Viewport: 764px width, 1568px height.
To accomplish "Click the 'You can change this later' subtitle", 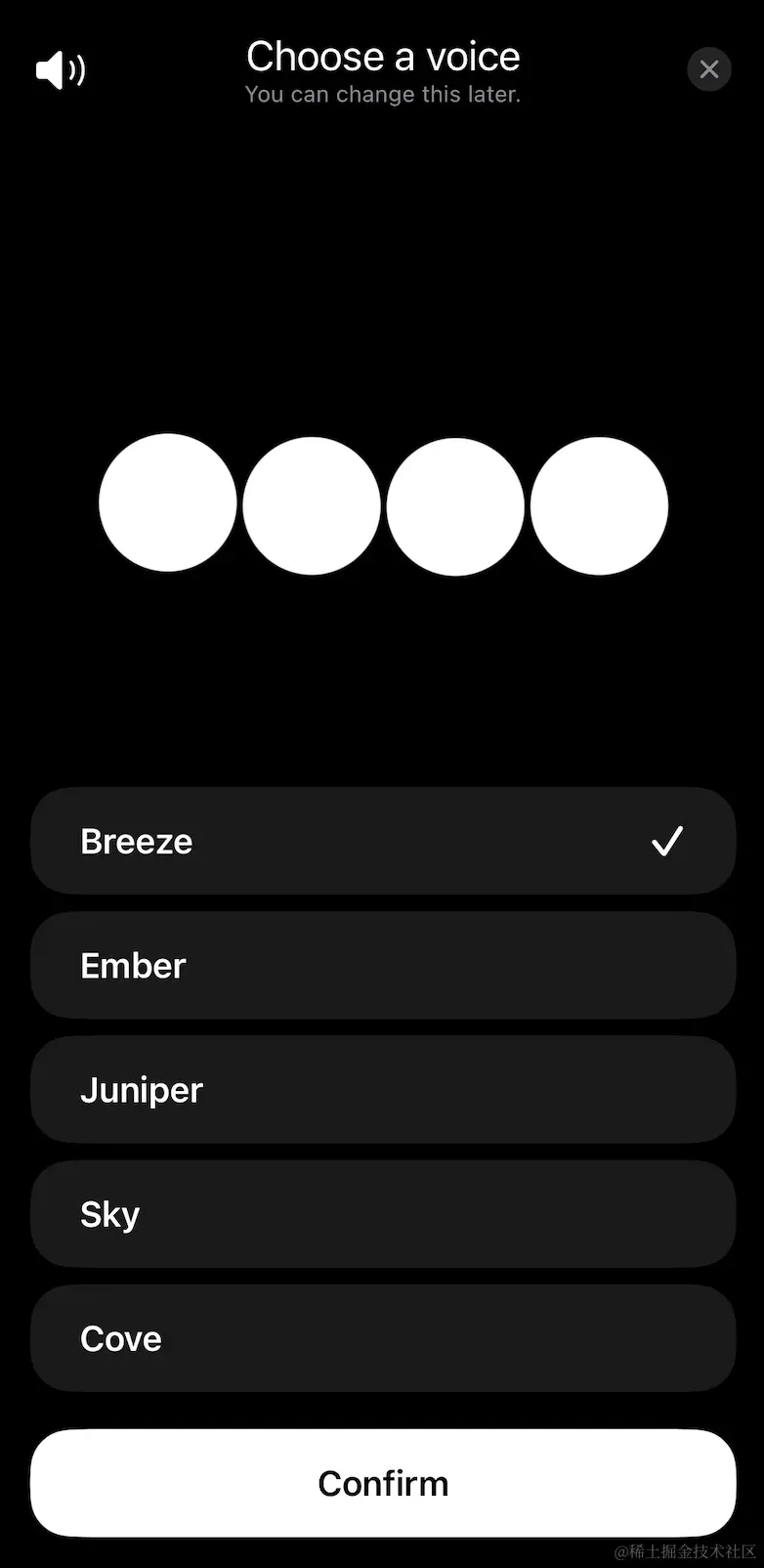I will click(x=382, y=94).
